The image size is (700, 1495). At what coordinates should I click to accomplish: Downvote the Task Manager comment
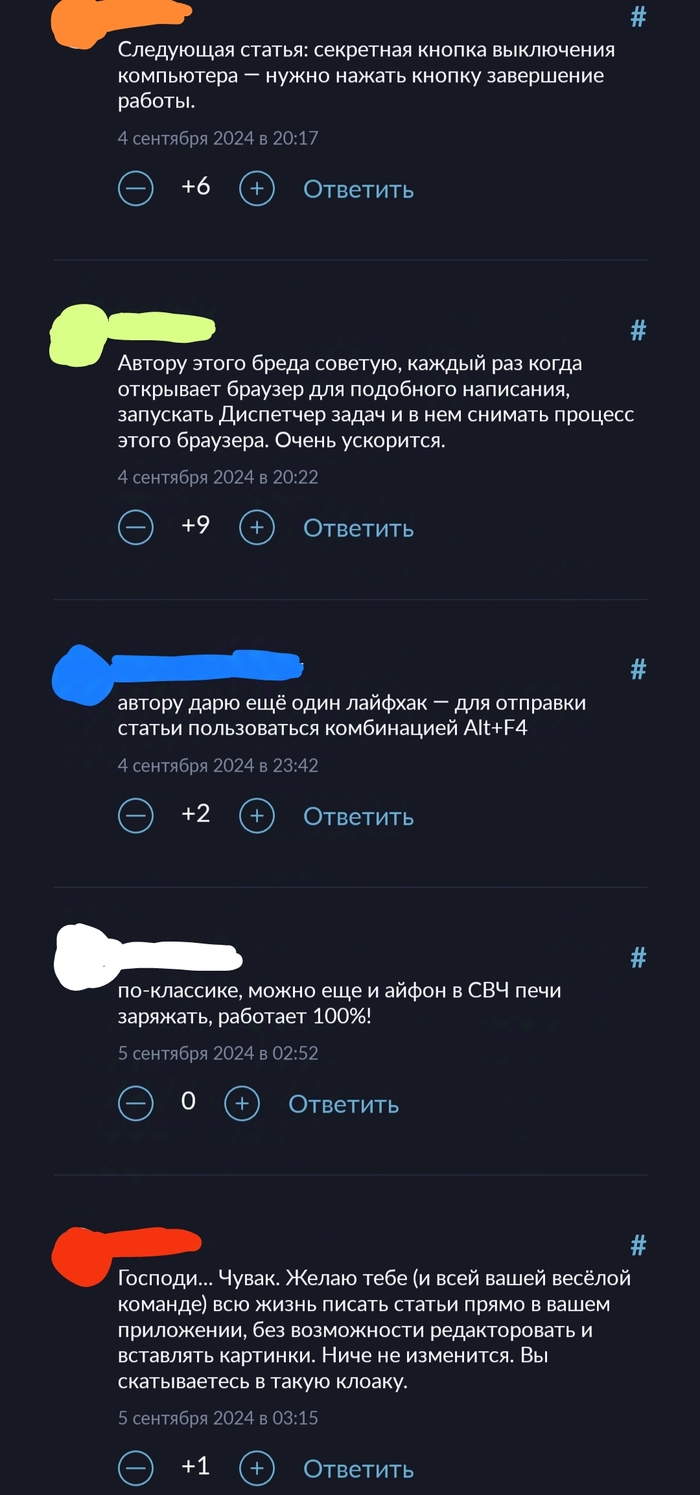tap(136, 527)
